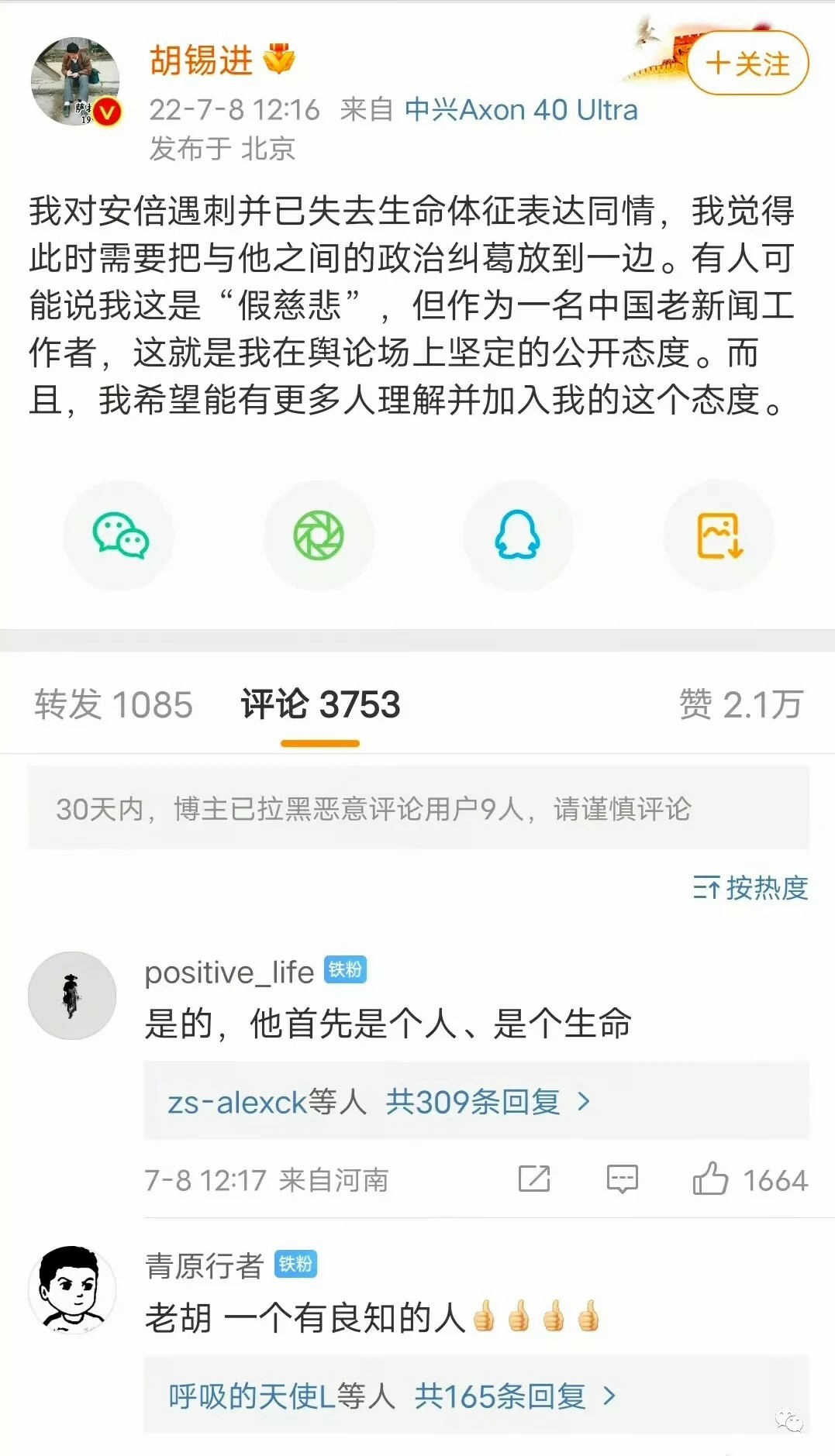Viewport: 835px width, 1456px height.
Task: Click the 铁粉 badge next to positive_life
Action: (346, 969)
